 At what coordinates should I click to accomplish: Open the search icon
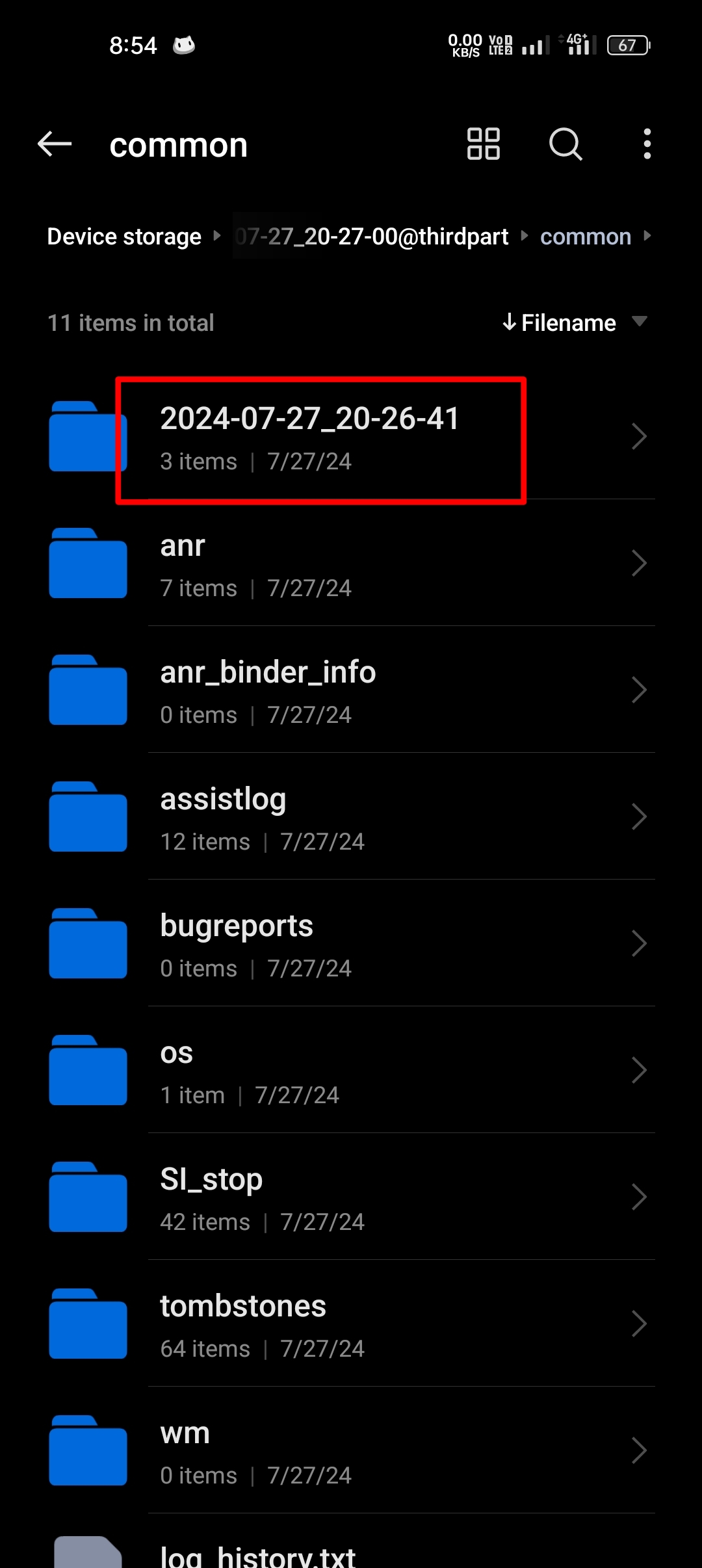pyautogui.click(x=565, y=144)
